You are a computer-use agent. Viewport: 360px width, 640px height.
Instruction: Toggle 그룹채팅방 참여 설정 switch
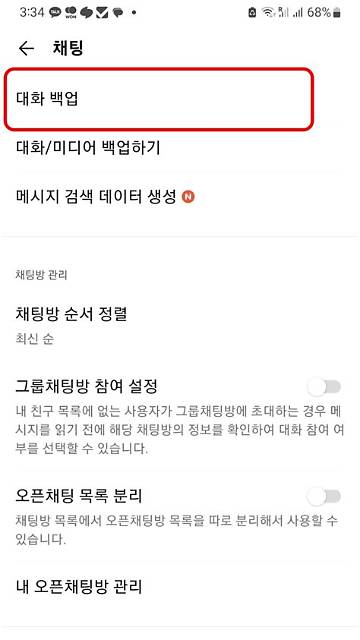point(324,387)
